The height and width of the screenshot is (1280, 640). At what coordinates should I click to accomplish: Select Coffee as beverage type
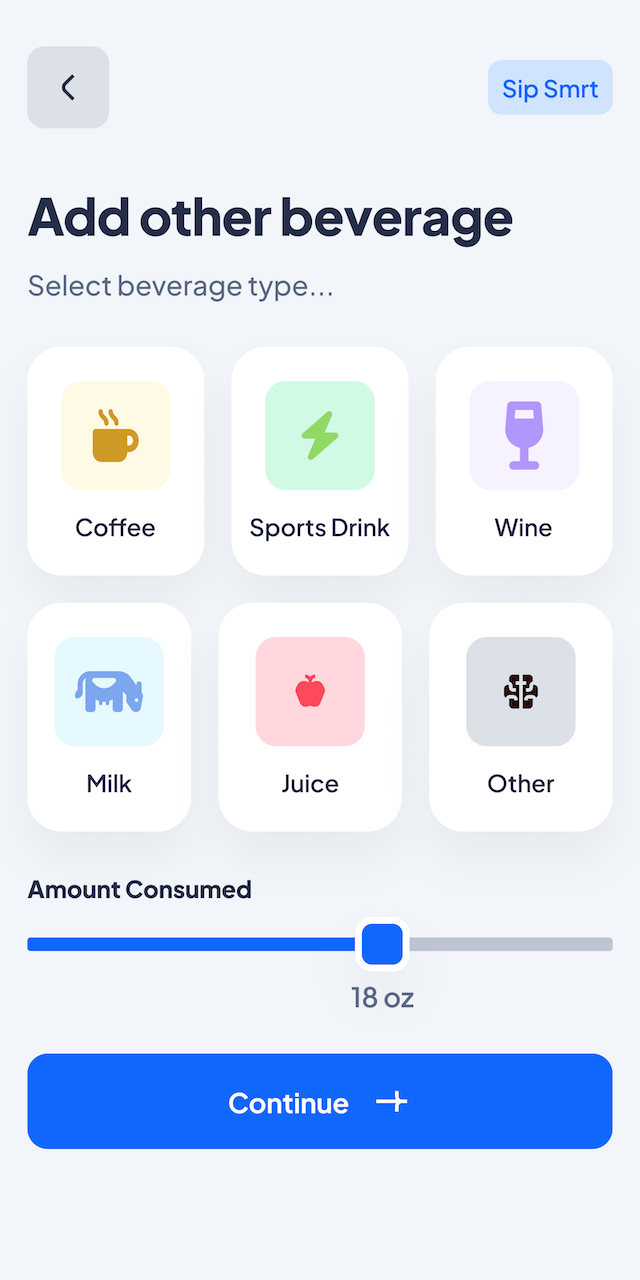[x=116, y=461]
